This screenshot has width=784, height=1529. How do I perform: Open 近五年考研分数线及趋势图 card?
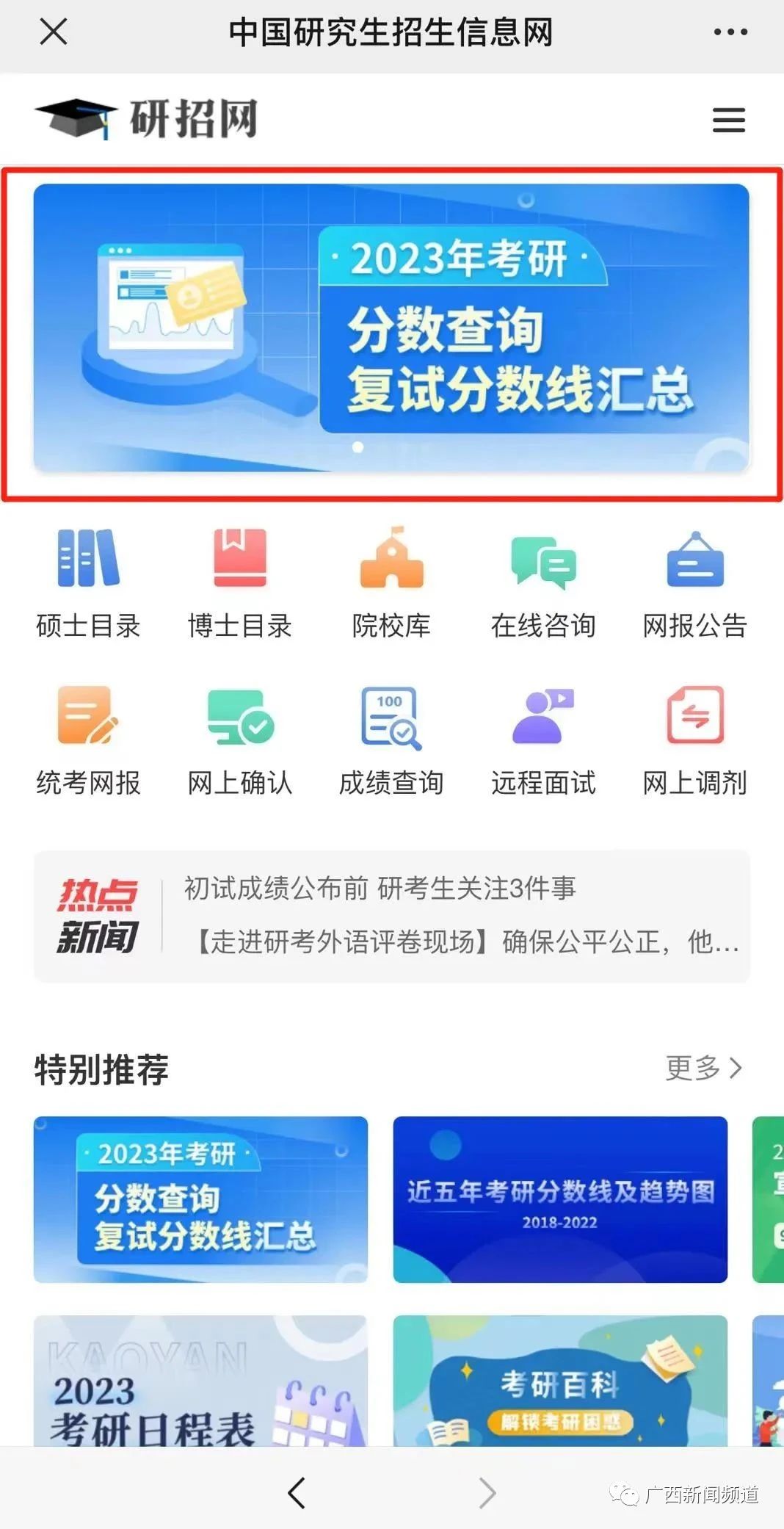(x=560, y=1199)
